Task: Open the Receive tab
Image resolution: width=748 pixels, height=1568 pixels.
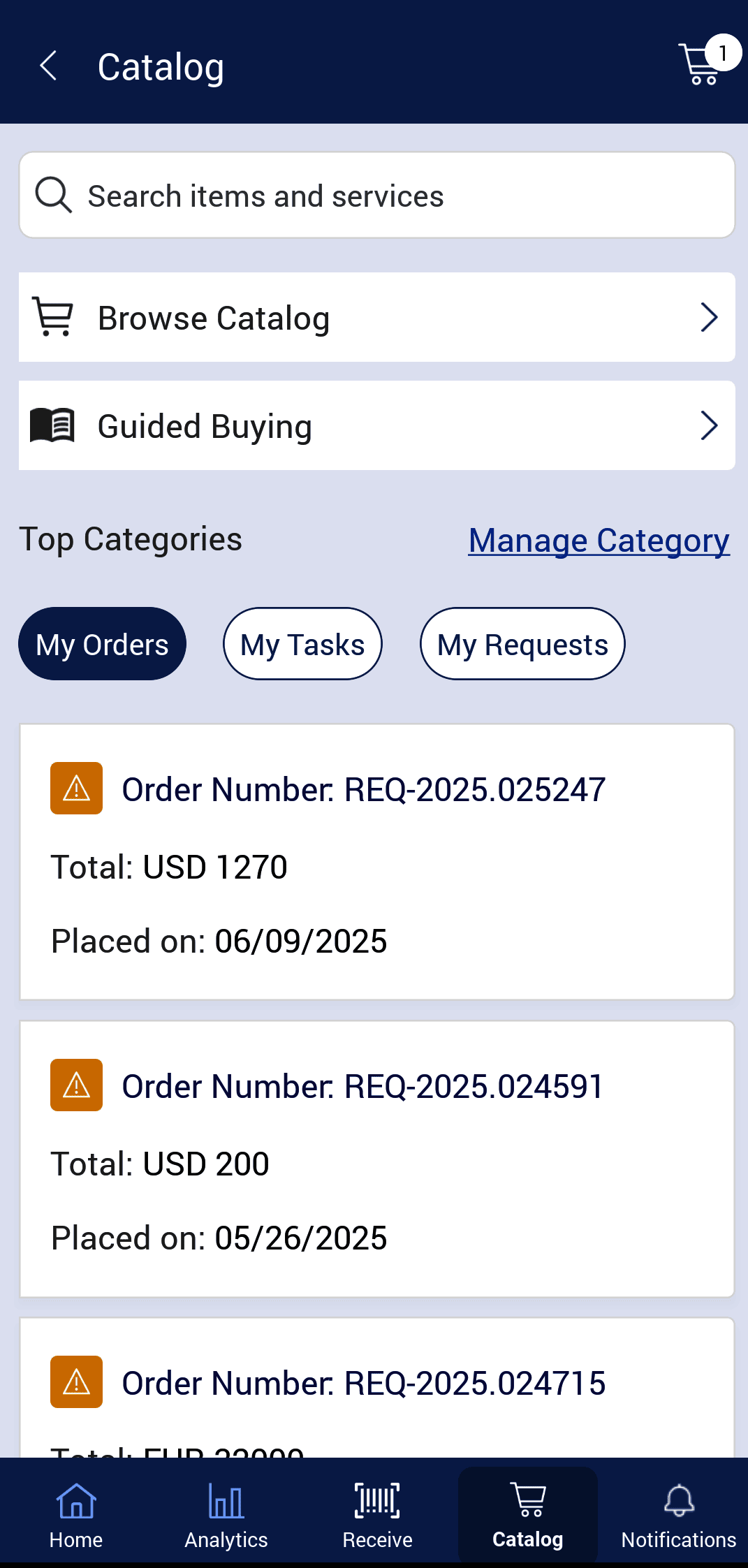Action: [377, 1515]
